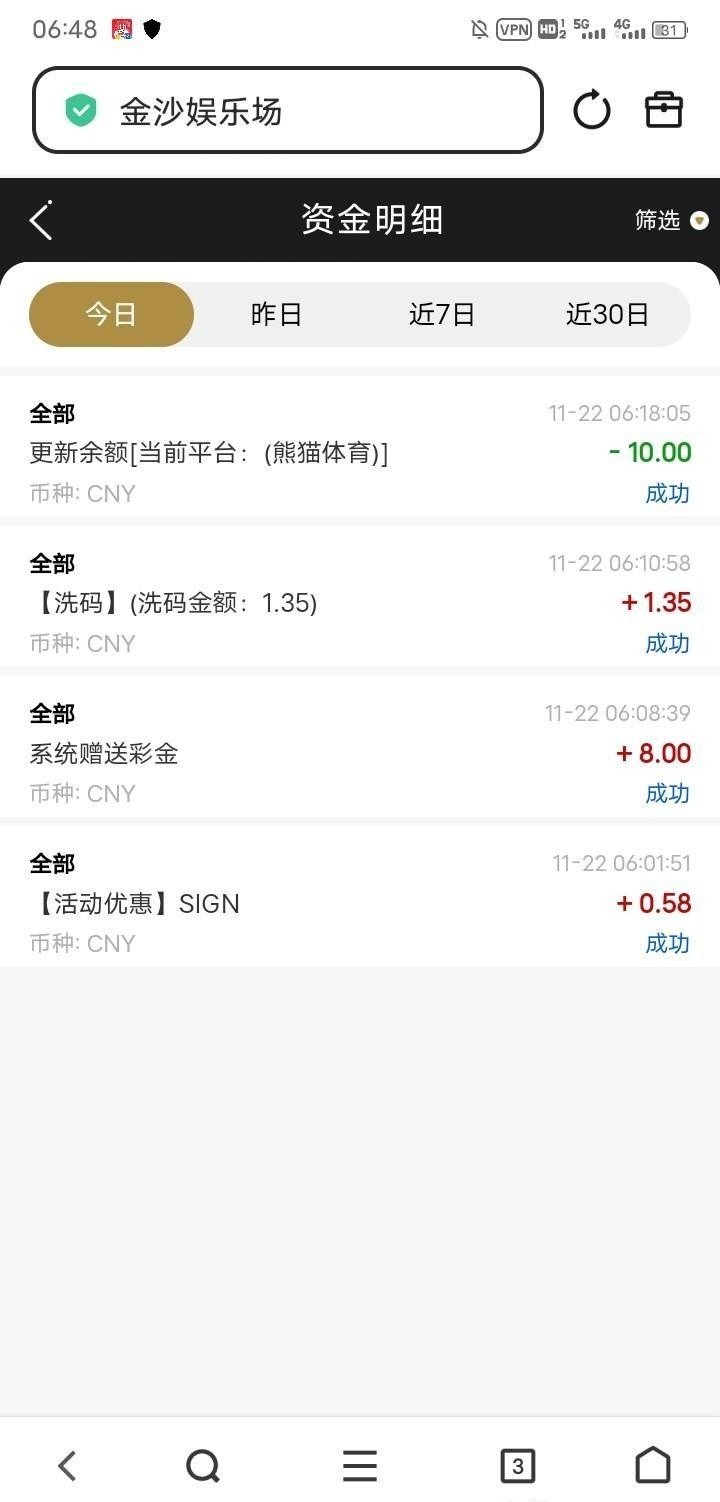Tap the address bar showing 金沙娱乐场
Screen dimensions: 720x1502
(288, 110)
